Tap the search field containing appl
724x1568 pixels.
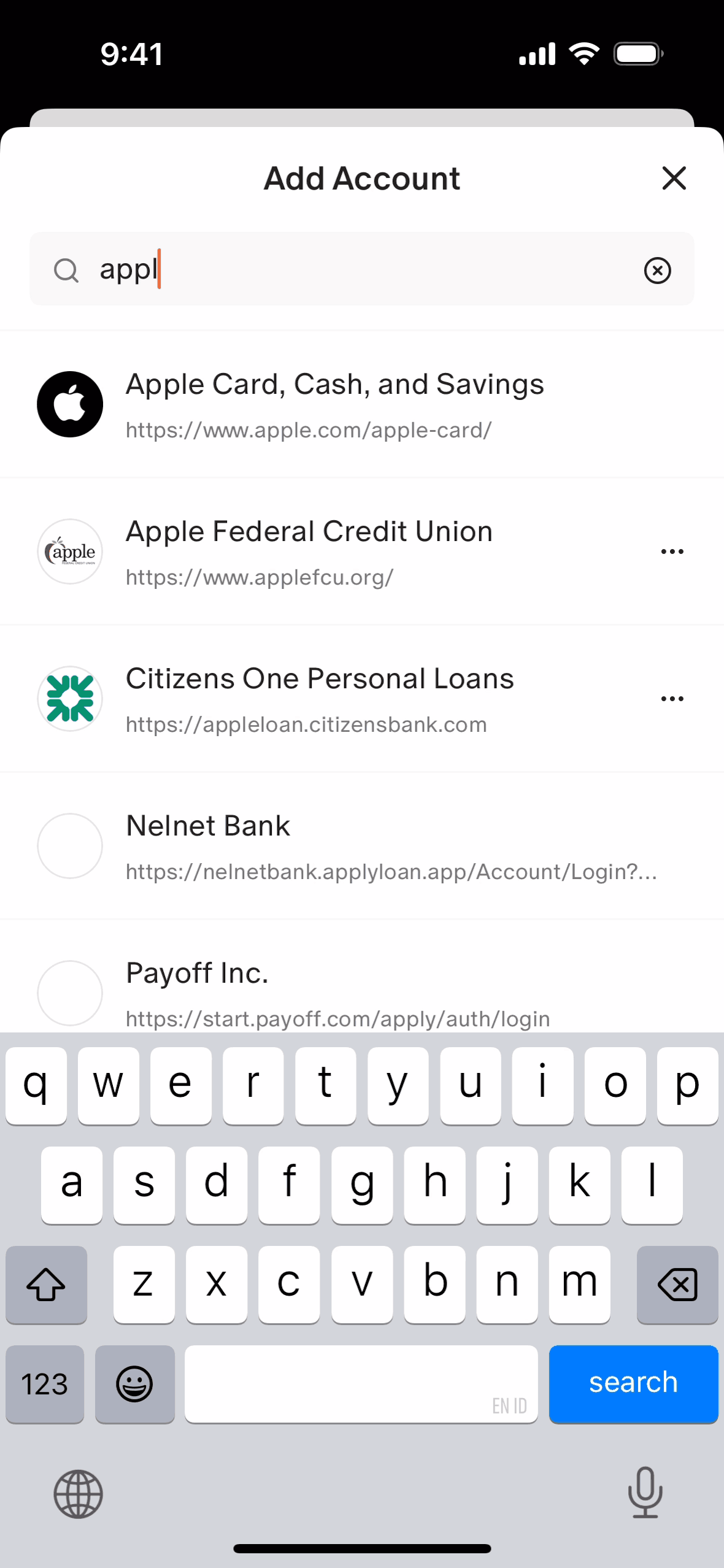click(362, 269)
